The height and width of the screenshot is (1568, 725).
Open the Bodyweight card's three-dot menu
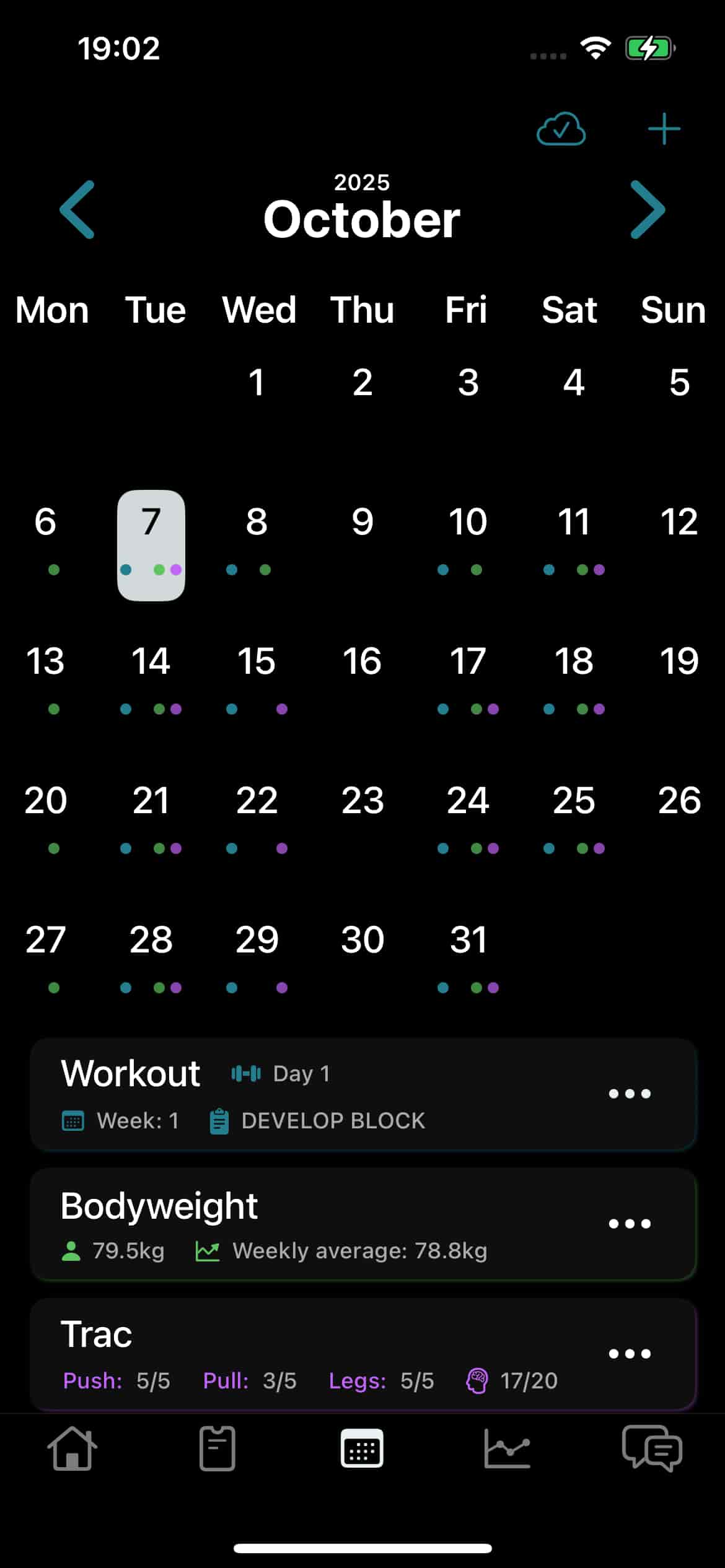coord(630,1224)
